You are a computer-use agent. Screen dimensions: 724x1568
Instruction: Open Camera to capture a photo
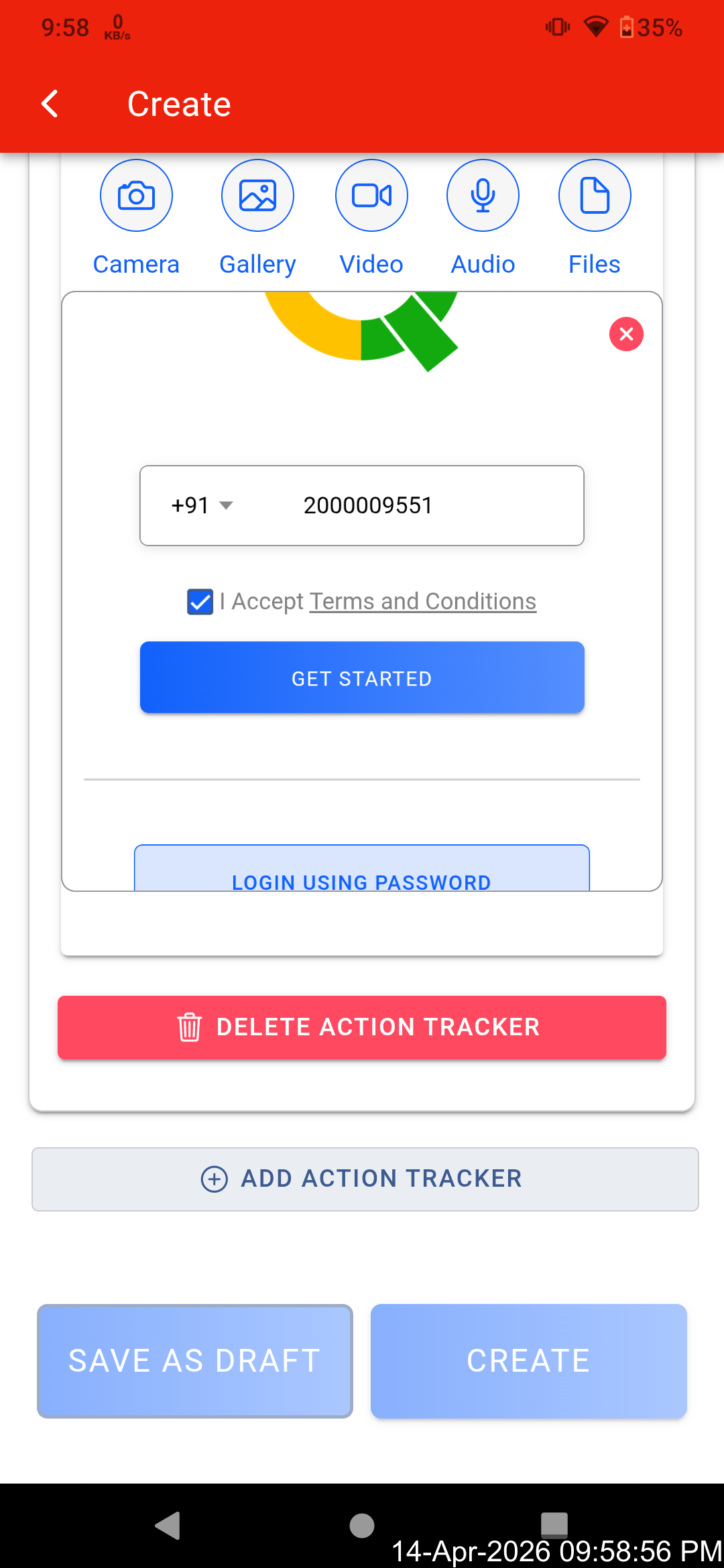pyautogui.click(x=136, y=196)
